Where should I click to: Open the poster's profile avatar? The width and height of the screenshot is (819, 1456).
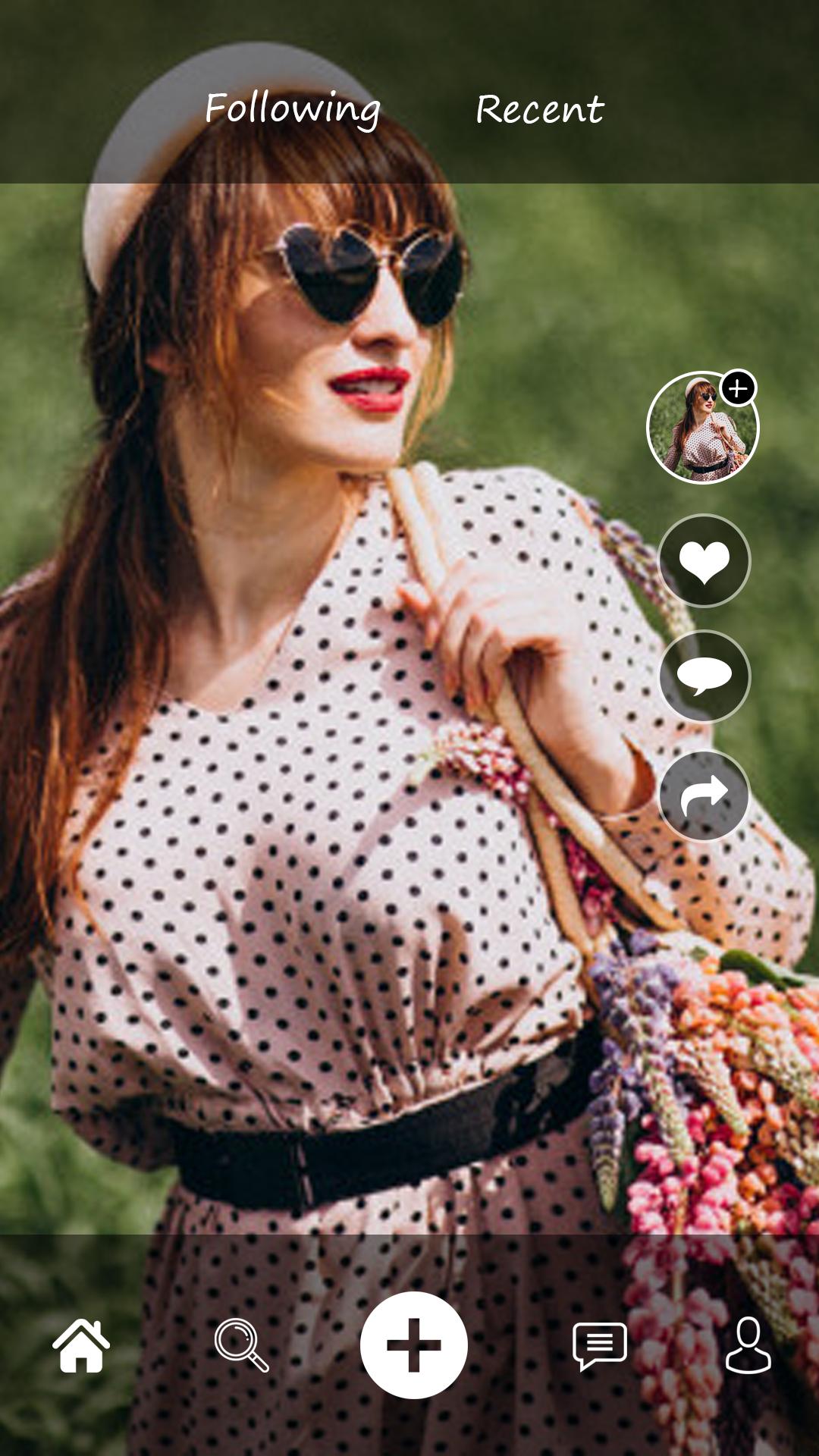[699, 432]
